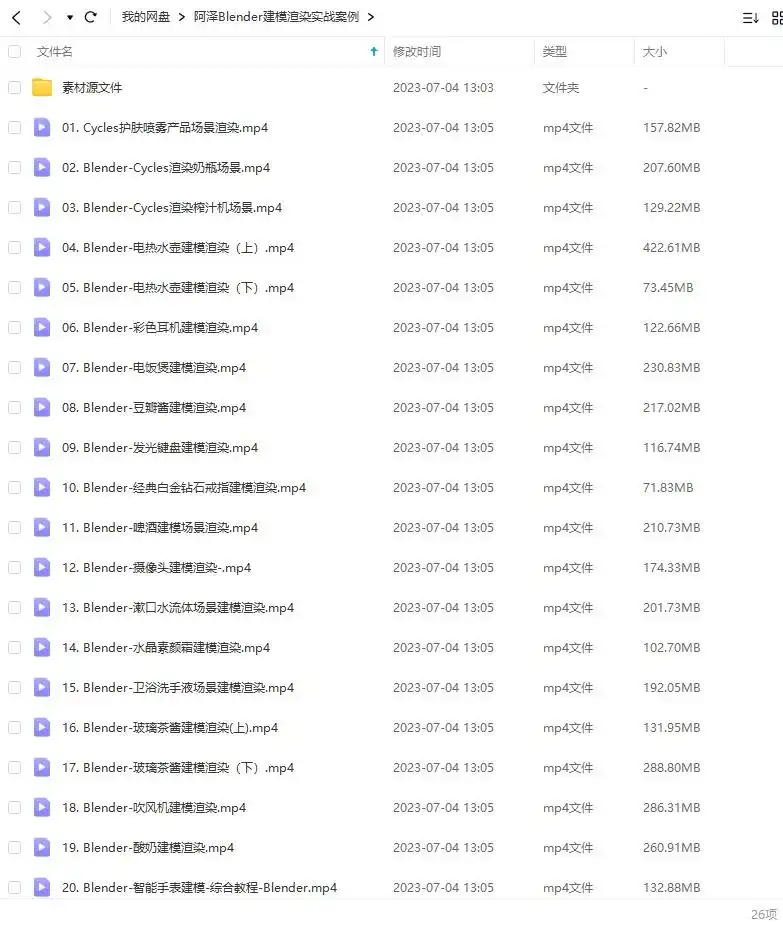Sort the list by 修改时间
The width and height of the screenshot is (783, 931).
417,51
